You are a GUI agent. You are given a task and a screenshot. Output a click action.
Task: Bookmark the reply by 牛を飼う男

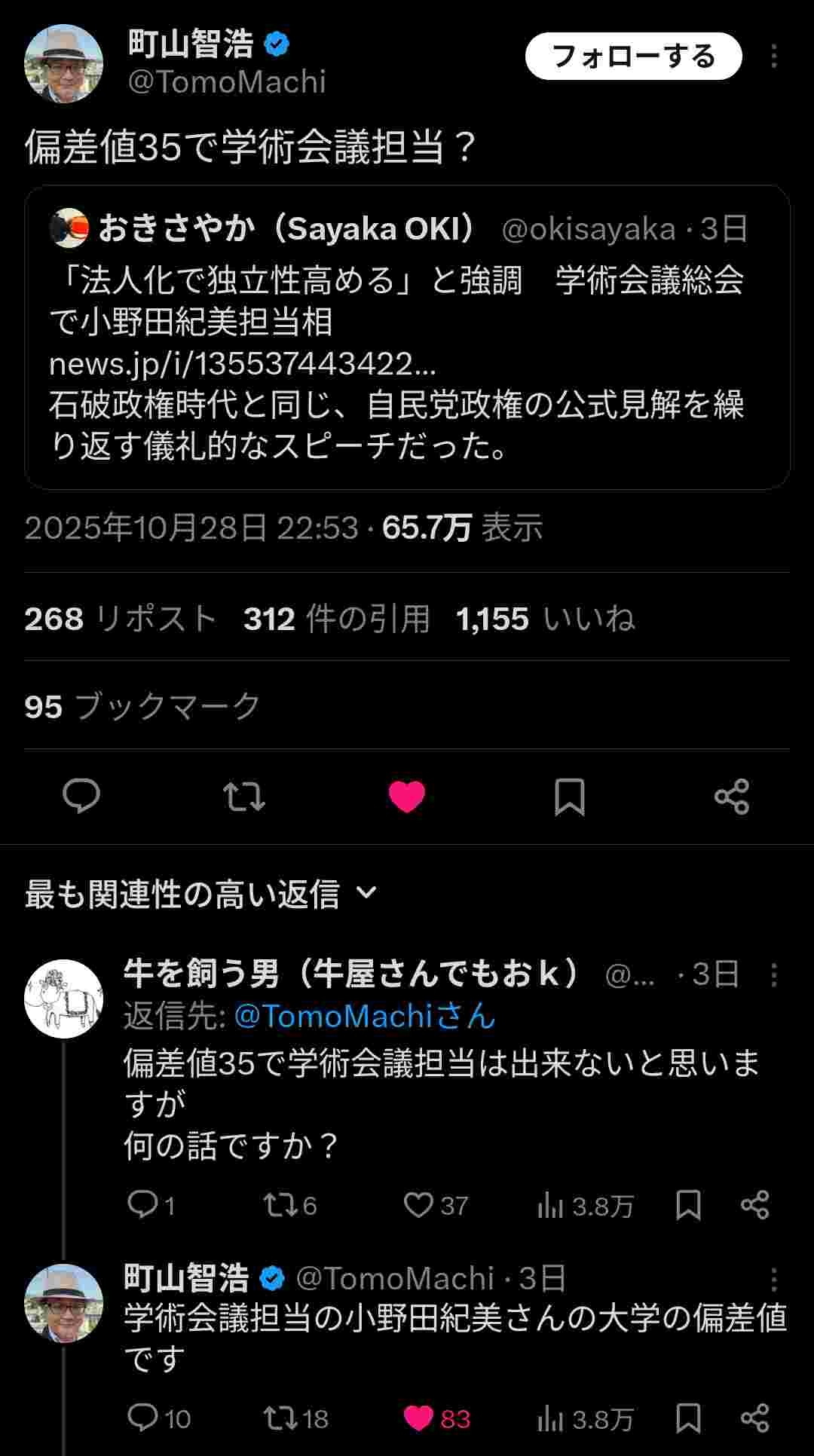(688, 1205)
